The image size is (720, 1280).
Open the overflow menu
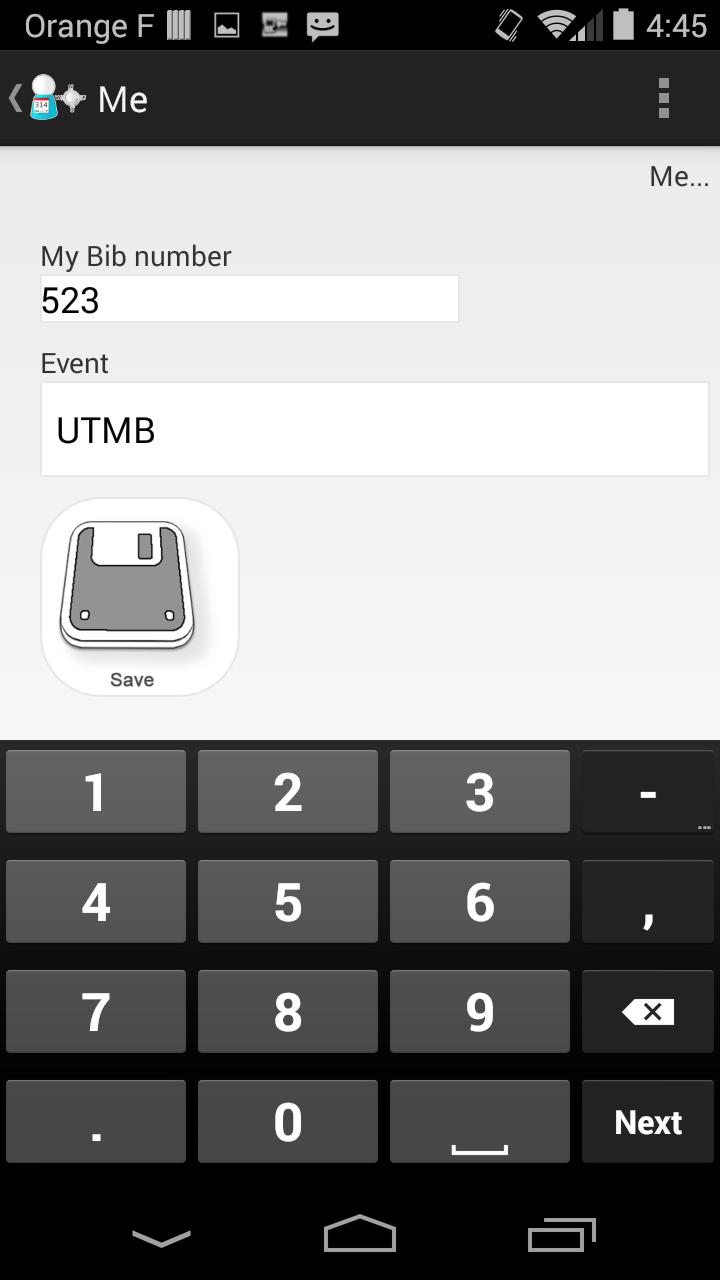[x=663, y=98]
